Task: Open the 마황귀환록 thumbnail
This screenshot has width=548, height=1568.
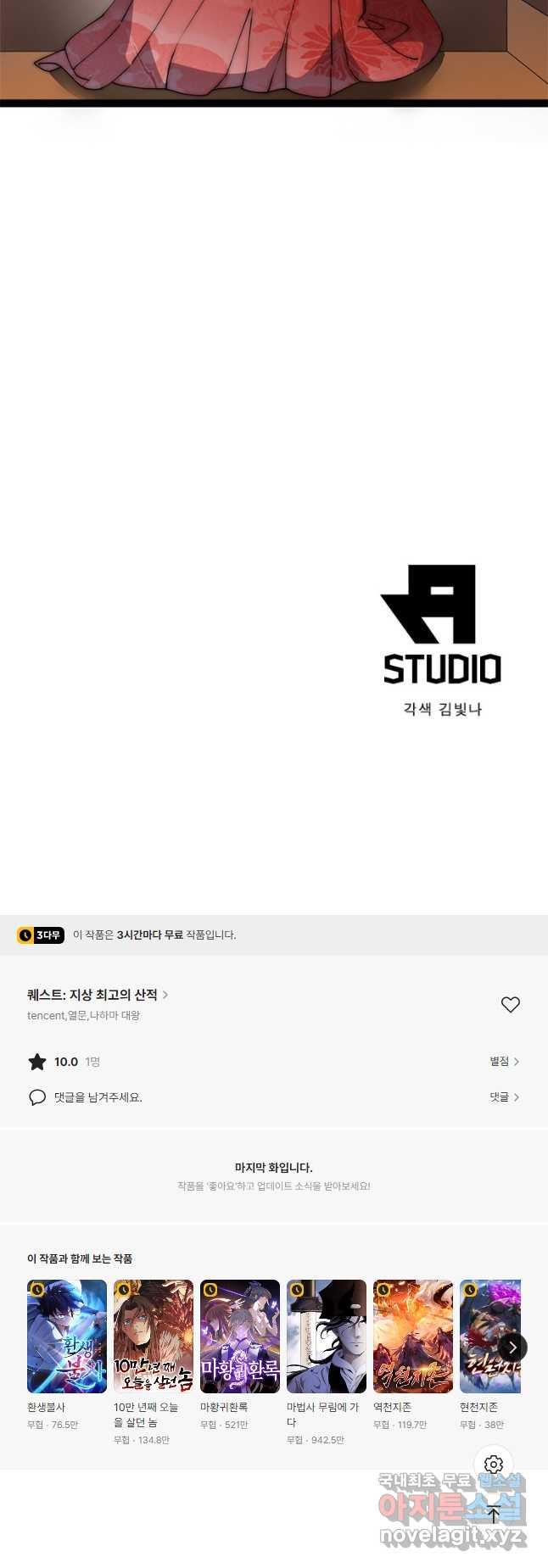Action: pos(240,1336)
